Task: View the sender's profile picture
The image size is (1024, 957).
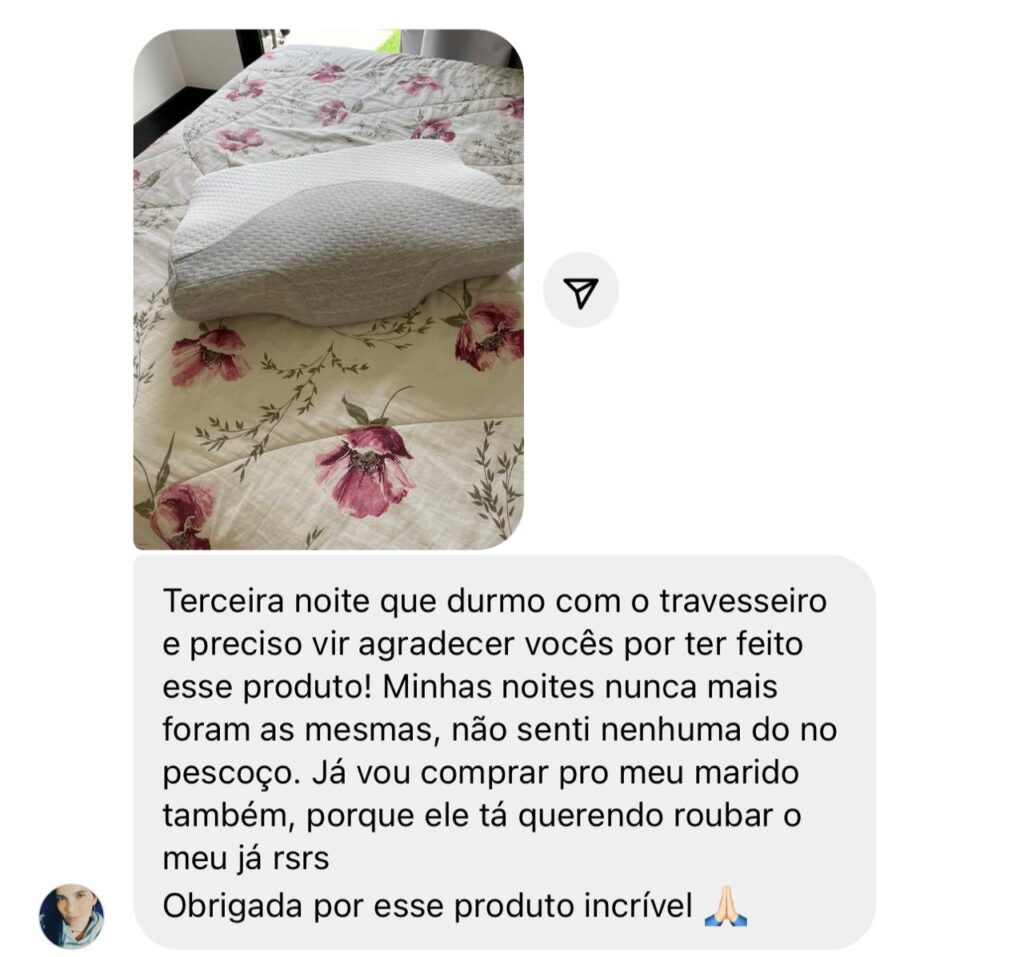Action: point(71,915)
